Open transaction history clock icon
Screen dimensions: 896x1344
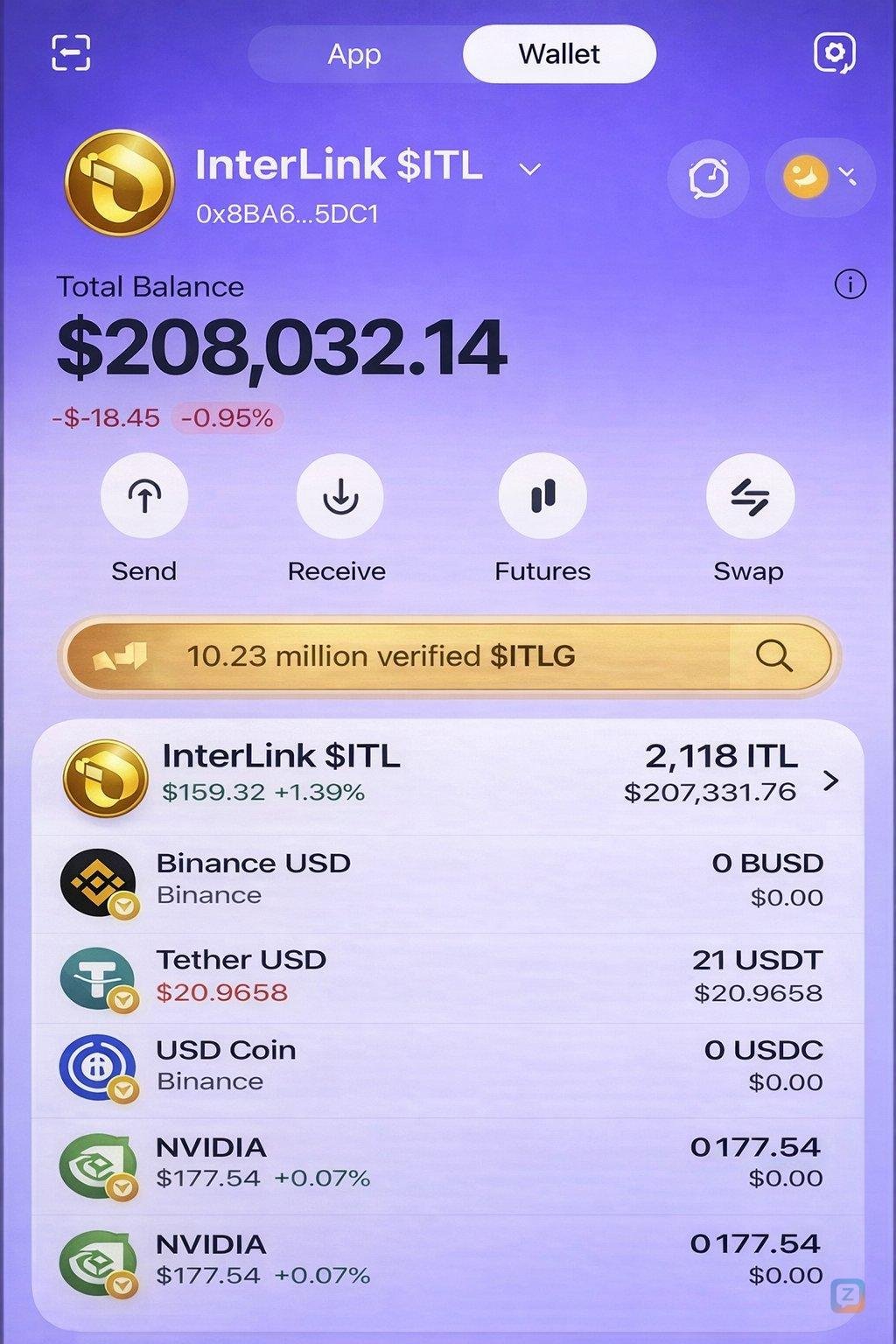click(708, 178)
